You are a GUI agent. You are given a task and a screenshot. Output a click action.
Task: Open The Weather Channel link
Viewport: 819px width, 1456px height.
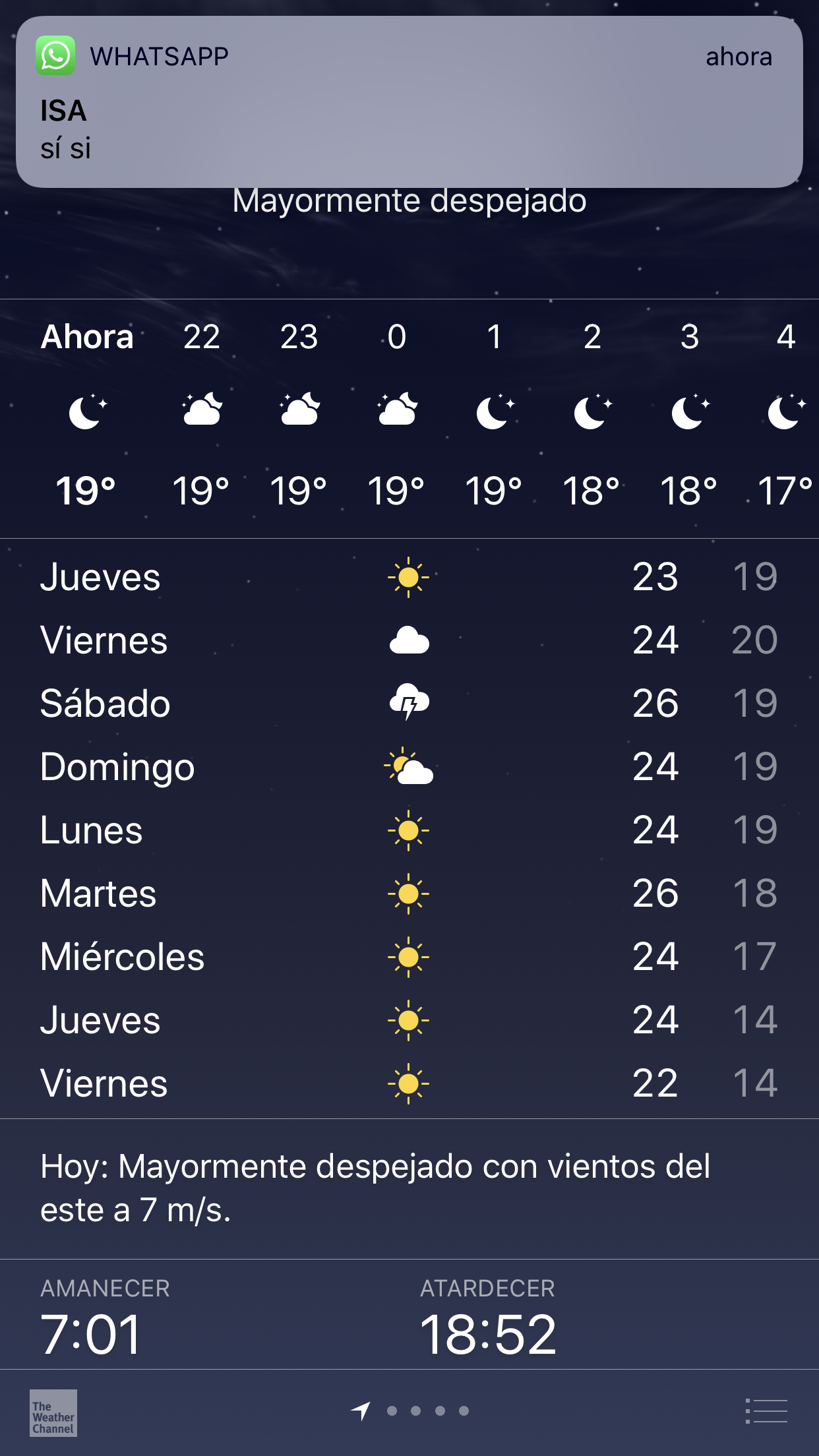tap(53, 1412)
